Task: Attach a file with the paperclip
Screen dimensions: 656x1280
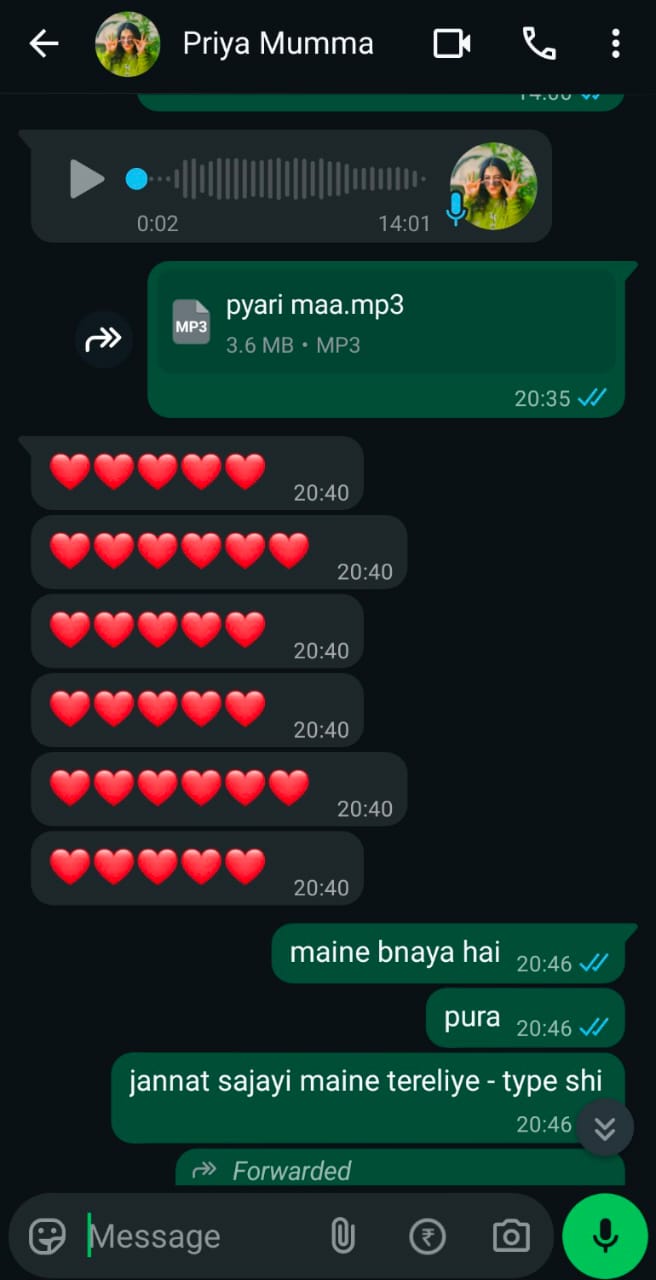Action: (x=342, y=1237)
